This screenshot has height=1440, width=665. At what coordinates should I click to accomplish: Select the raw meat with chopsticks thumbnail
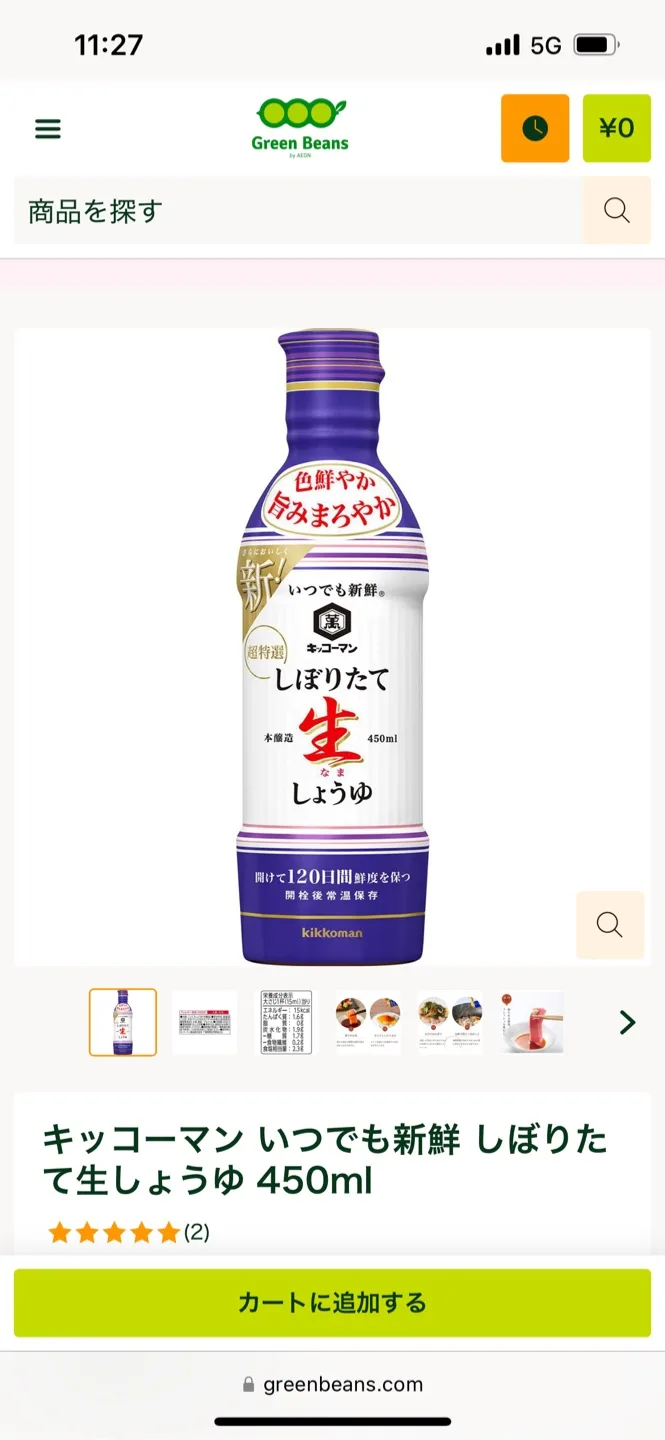tap(532, 1022)
